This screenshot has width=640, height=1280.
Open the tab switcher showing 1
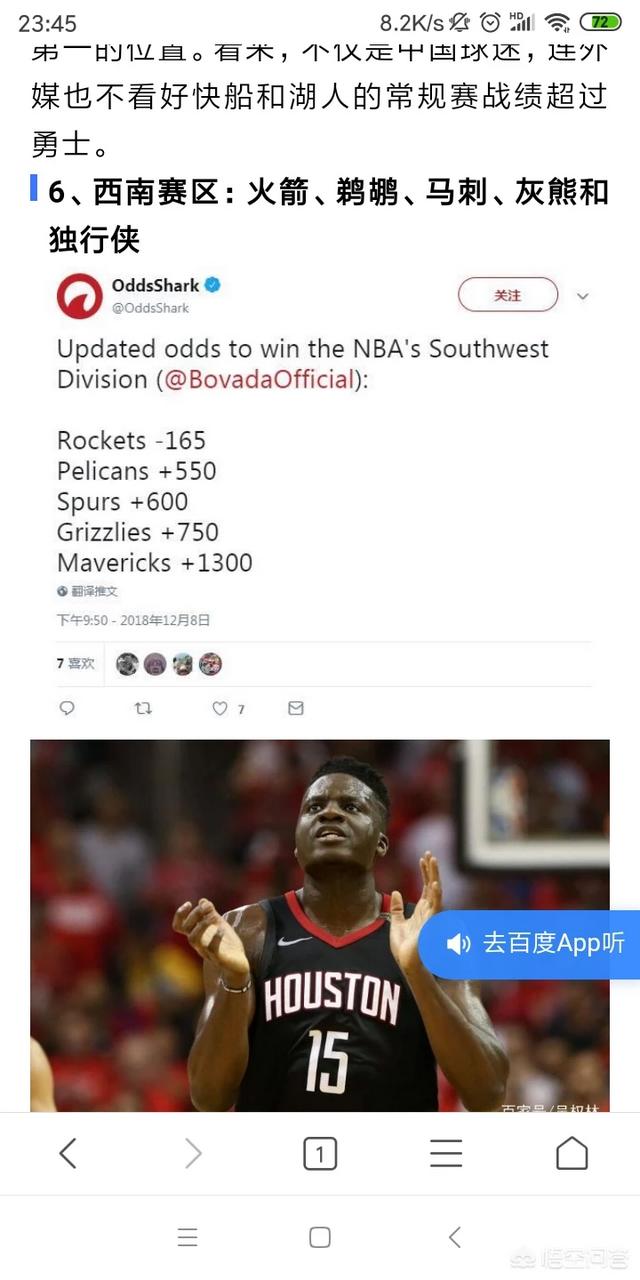pos(320,1154)
